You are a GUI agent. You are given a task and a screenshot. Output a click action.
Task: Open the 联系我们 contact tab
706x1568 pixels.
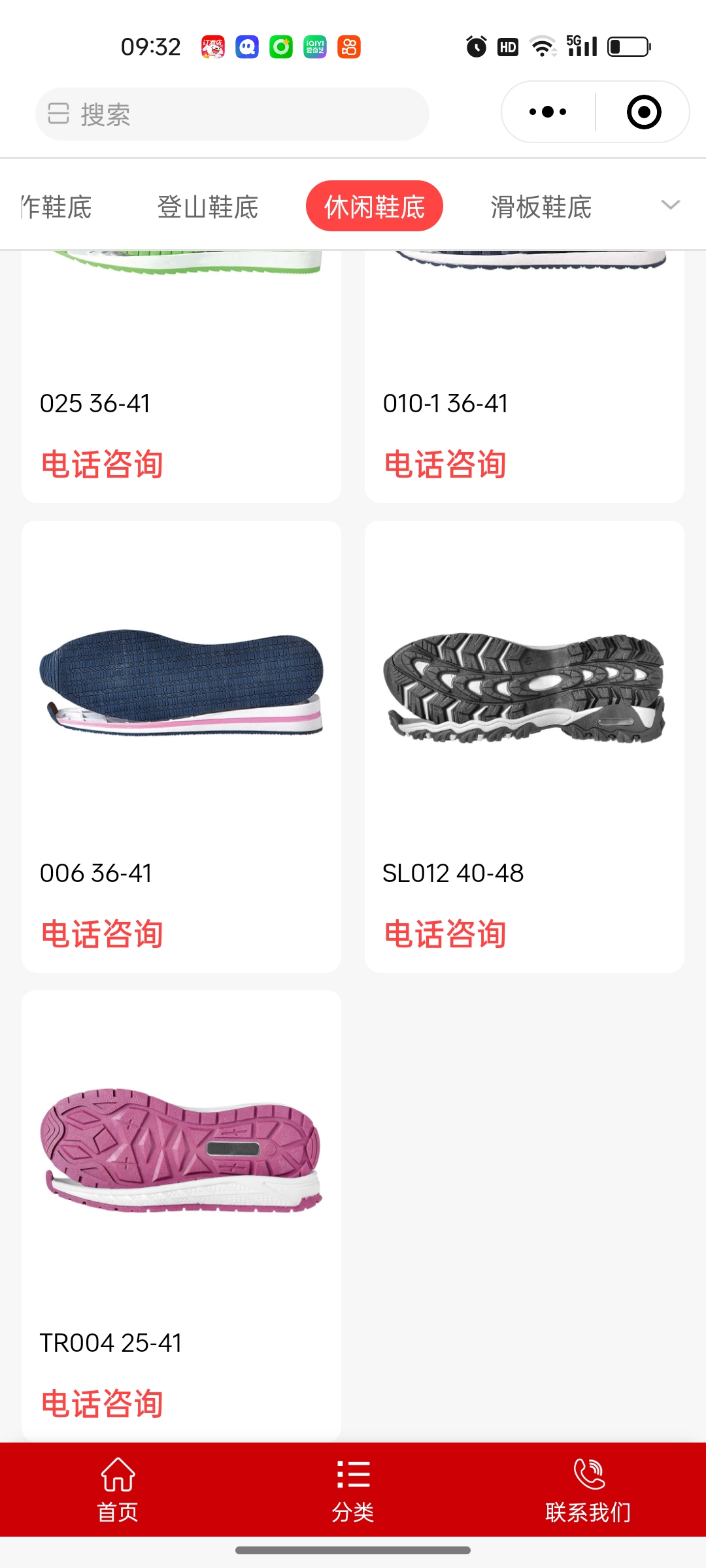[x=588, y=1490]
